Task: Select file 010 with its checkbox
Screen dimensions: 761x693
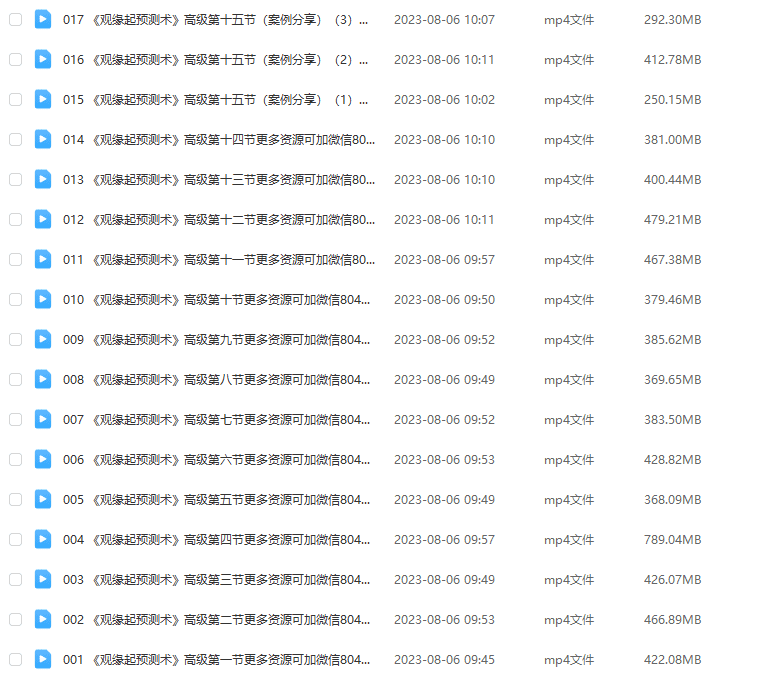Action: [x=15, y=300]
